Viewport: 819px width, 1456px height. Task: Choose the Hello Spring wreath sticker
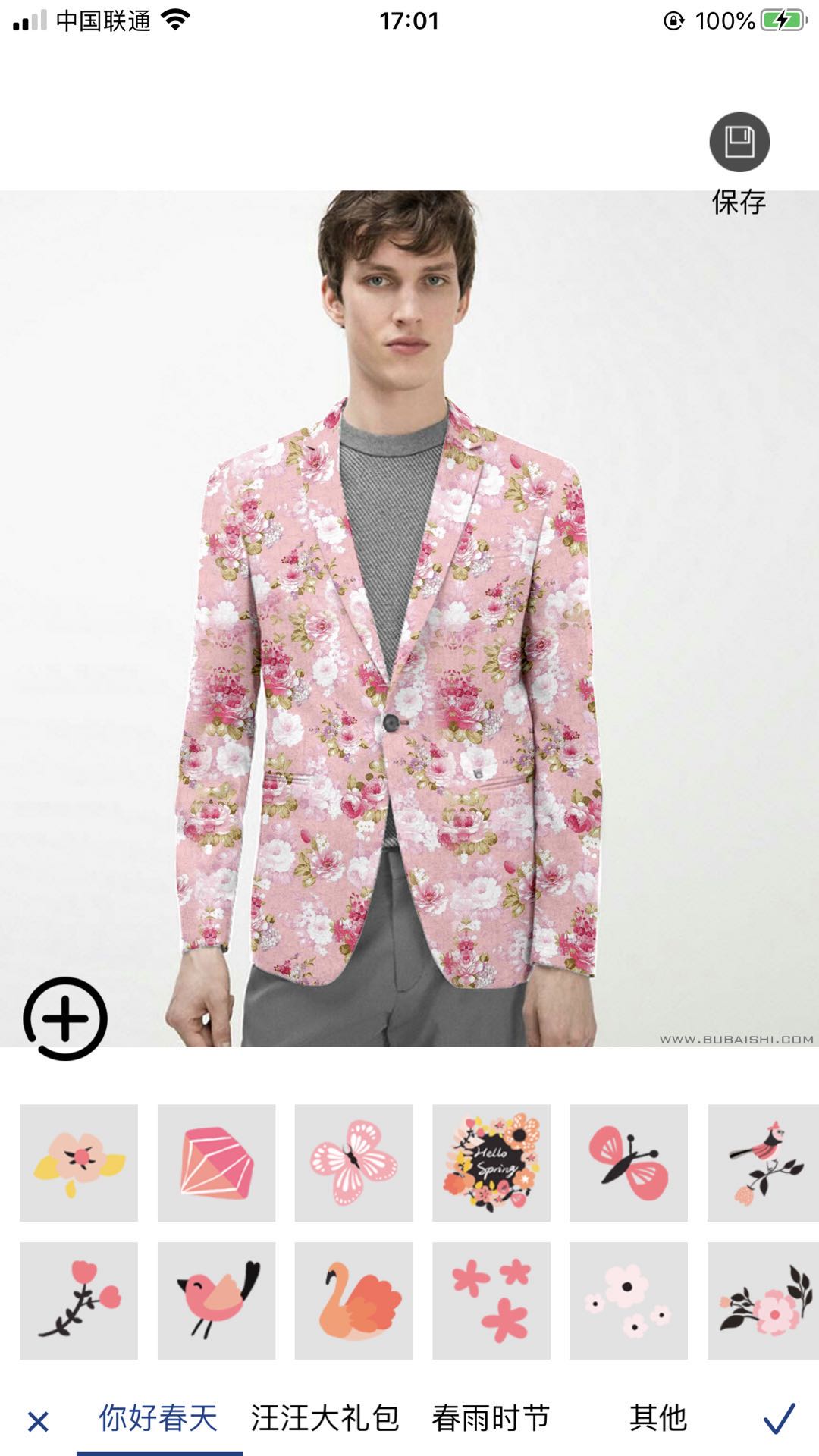pyautogui.click(x=491, y=1163)
